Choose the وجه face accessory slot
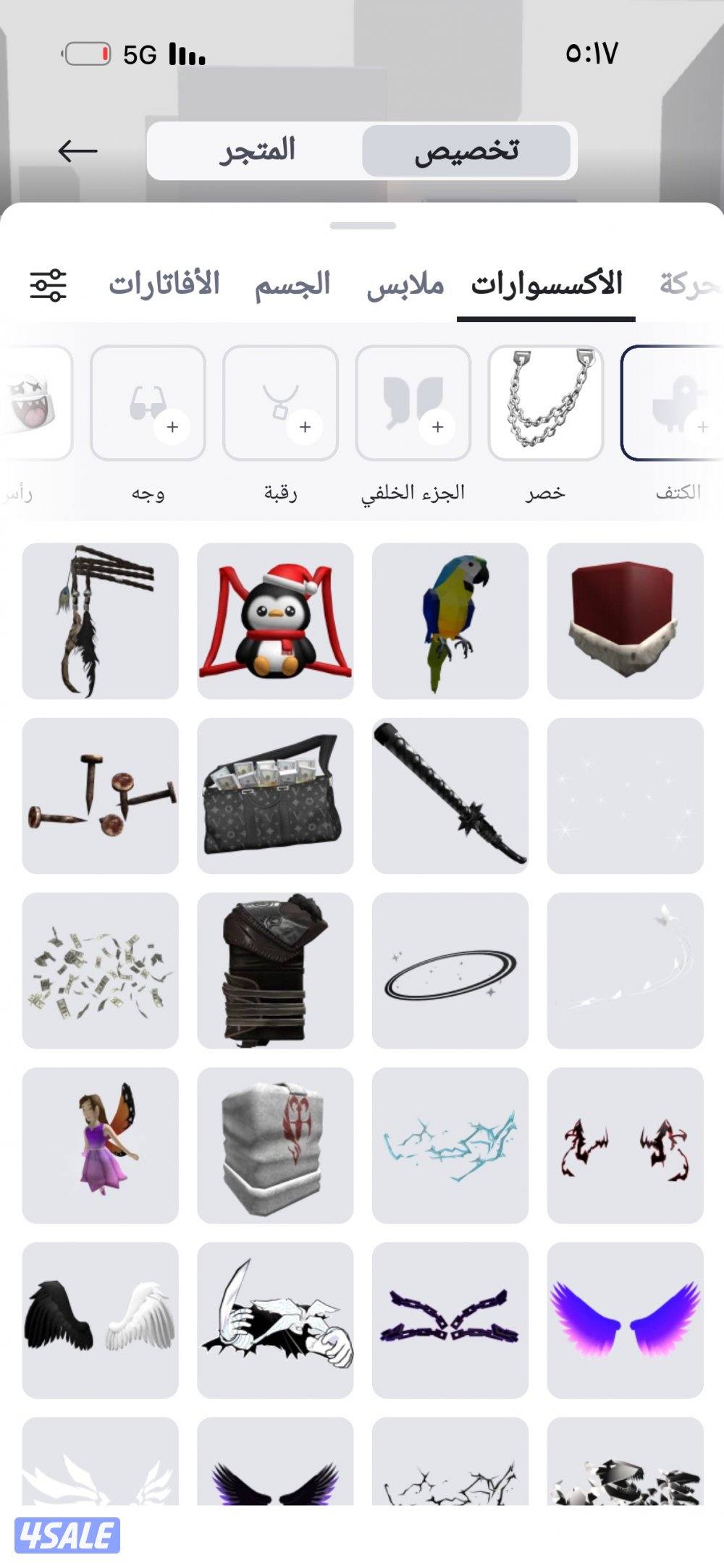 click(x=148, y=403)
